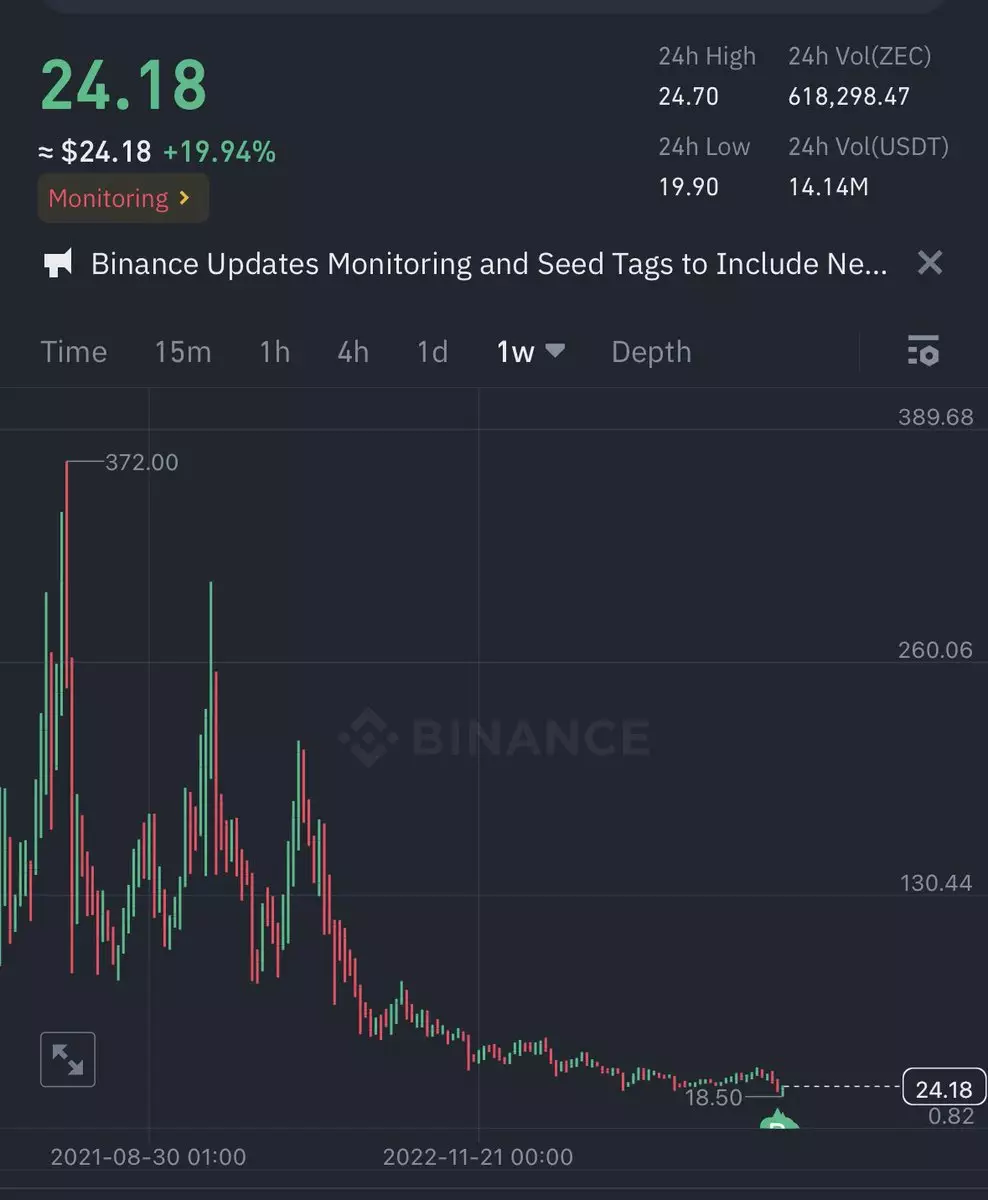
Task: Switch to the Depth chart
Action: 651,352
